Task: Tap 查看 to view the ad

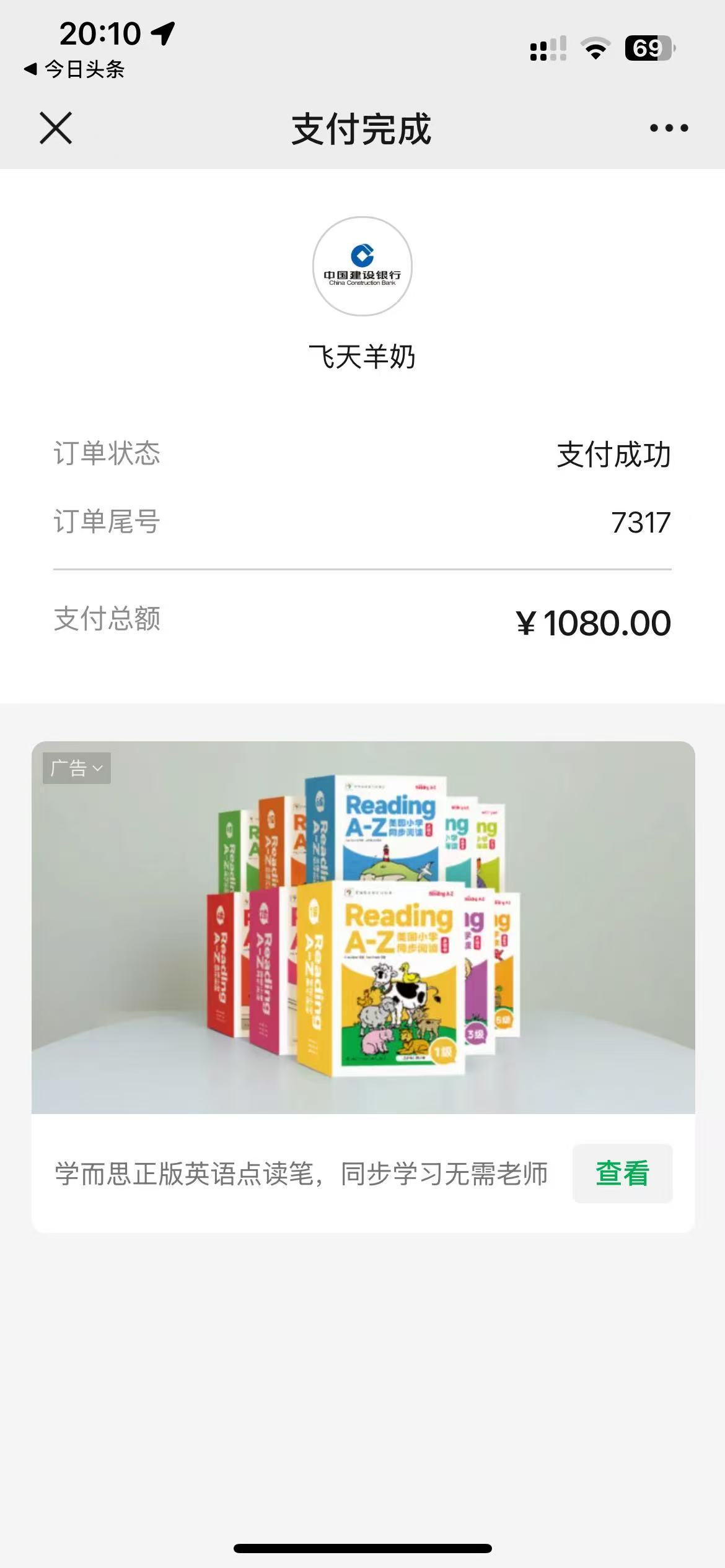Action: pyautogui.click(x=622, y=1173)
